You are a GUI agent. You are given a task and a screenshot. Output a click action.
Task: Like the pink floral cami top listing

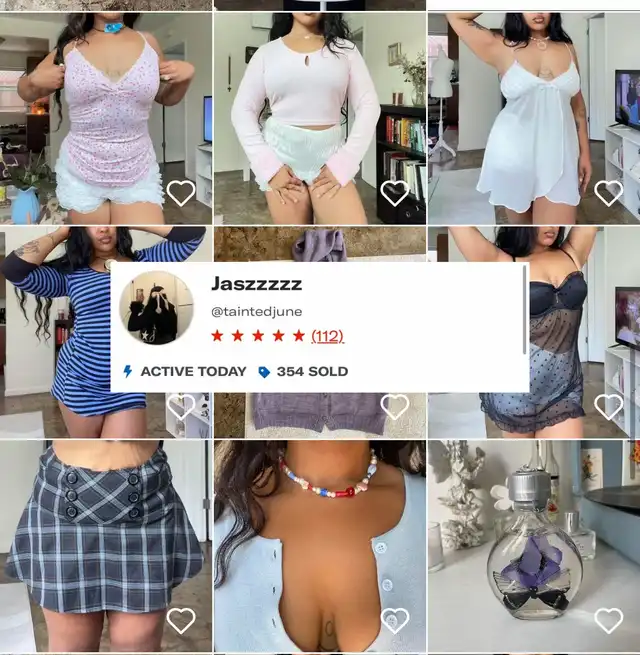coord(181,193)
